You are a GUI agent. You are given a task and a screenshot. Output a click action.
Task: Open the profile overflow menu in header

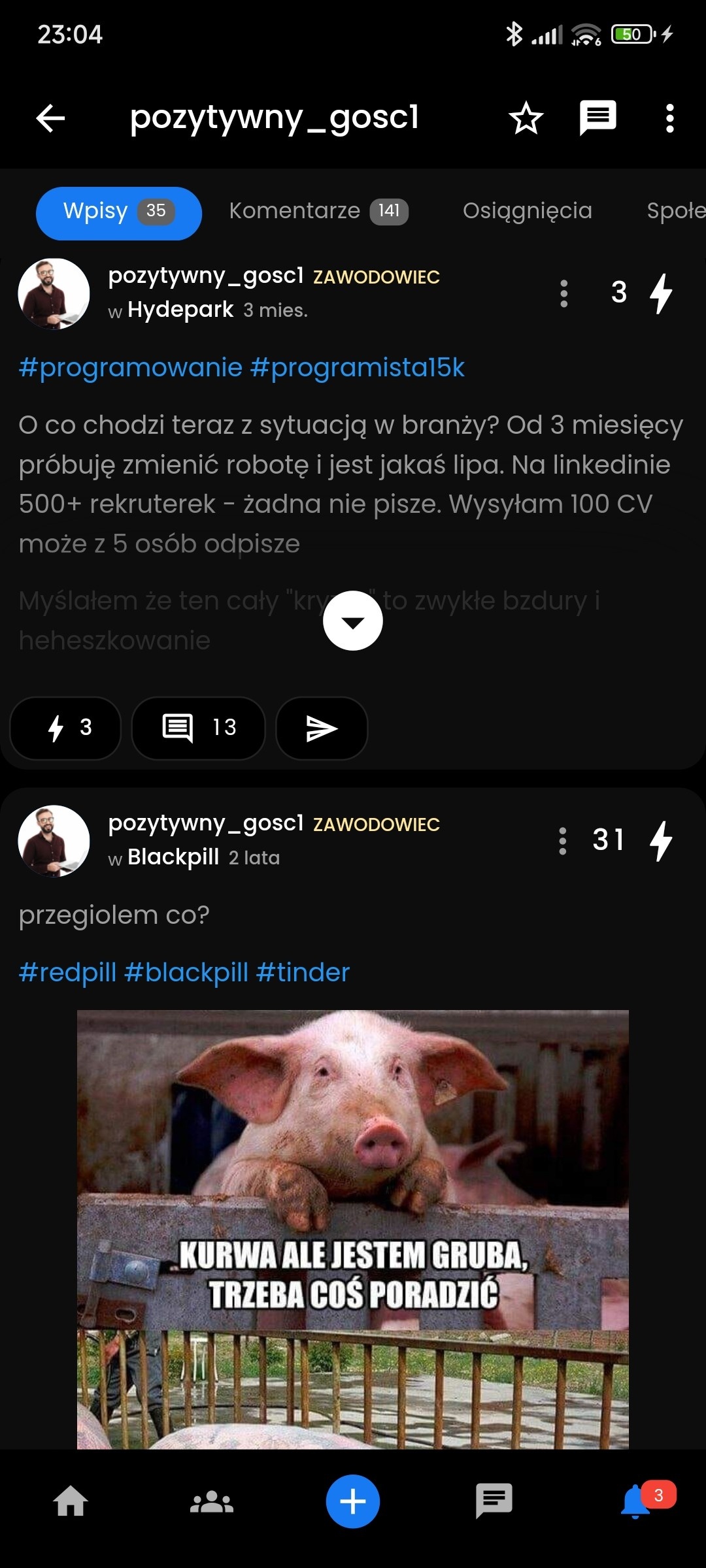tap(669, 118)
